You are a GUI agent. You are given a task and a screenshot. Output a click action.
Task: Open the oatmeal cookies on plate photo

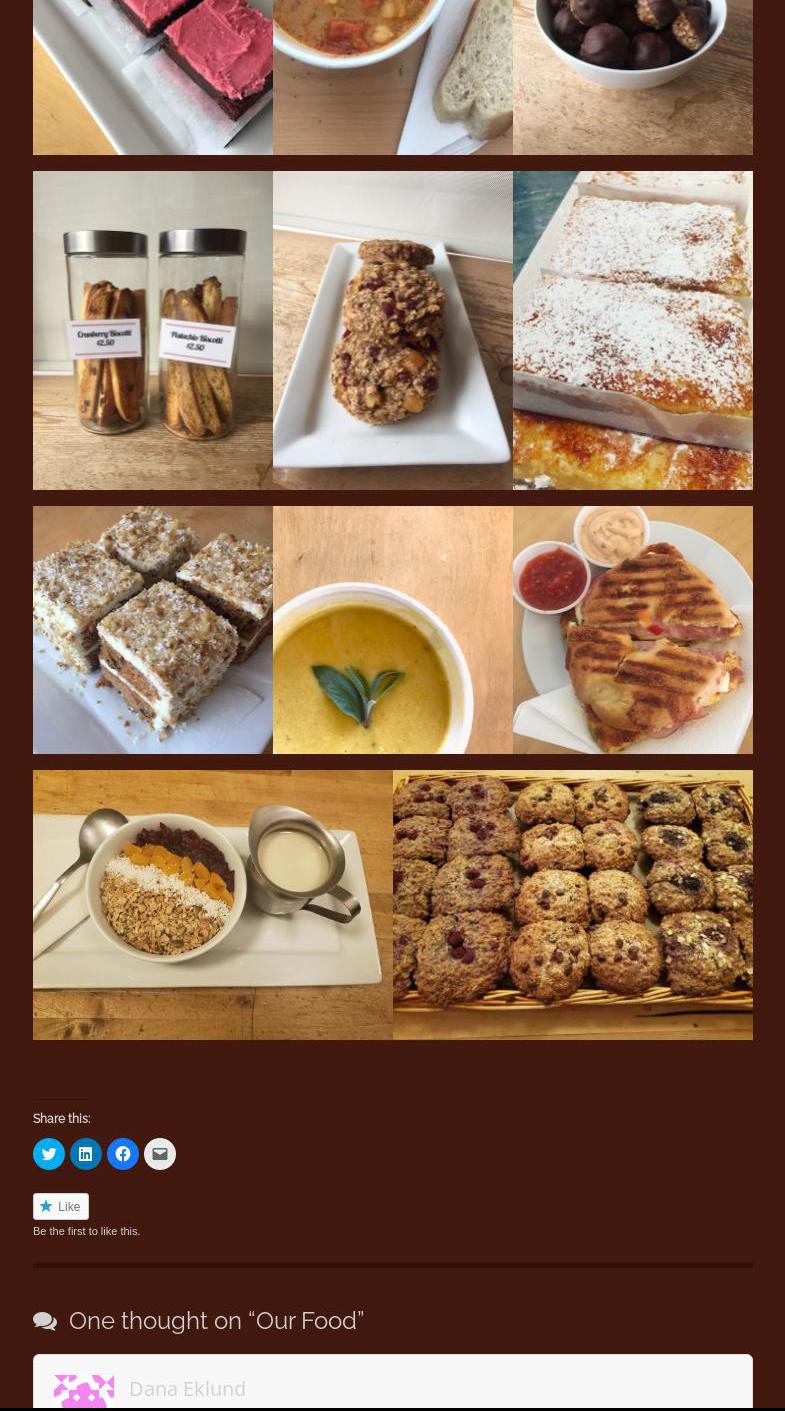coord(393,330)
